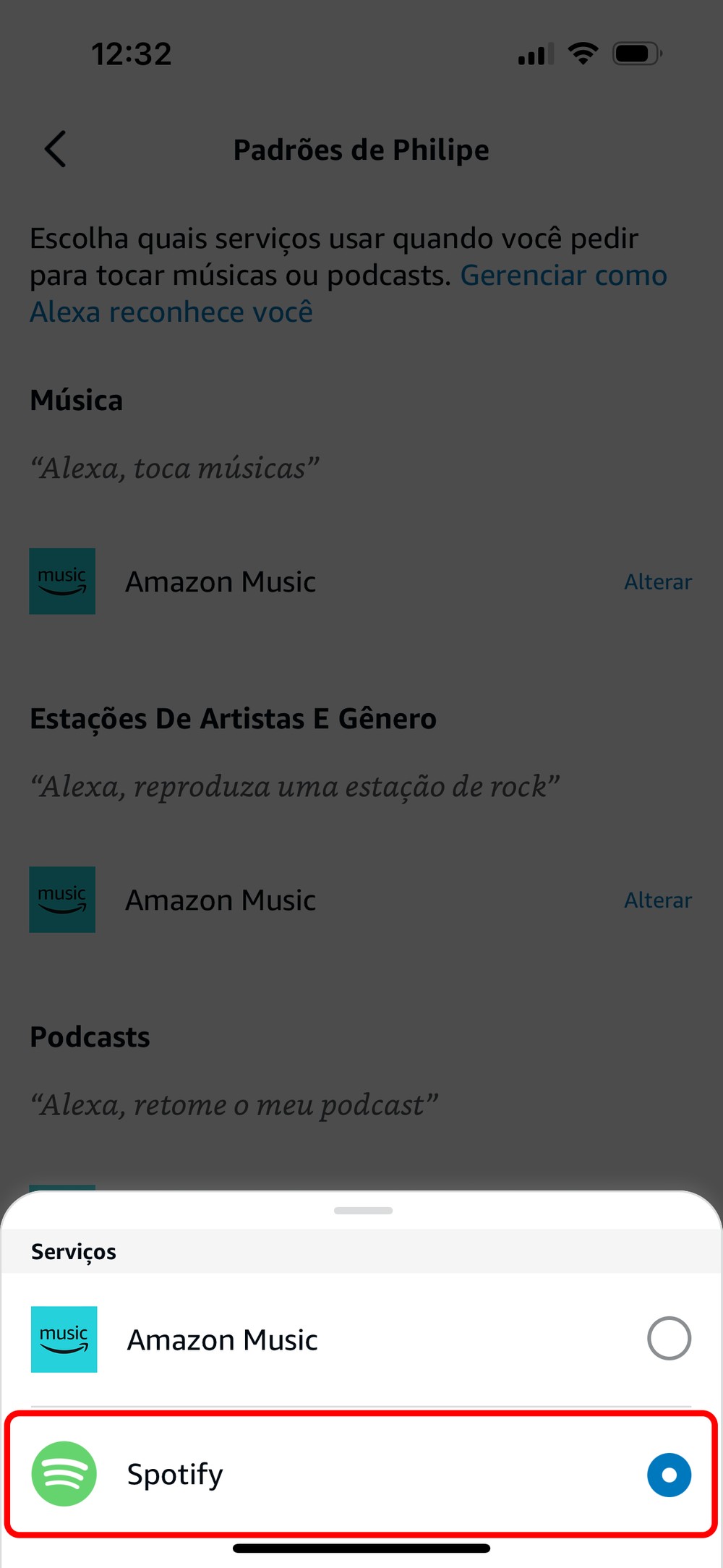Tap Alterar for Estações De Artistas E Gênero
This screenshot has height=1568, width=723.
(657, 900)
